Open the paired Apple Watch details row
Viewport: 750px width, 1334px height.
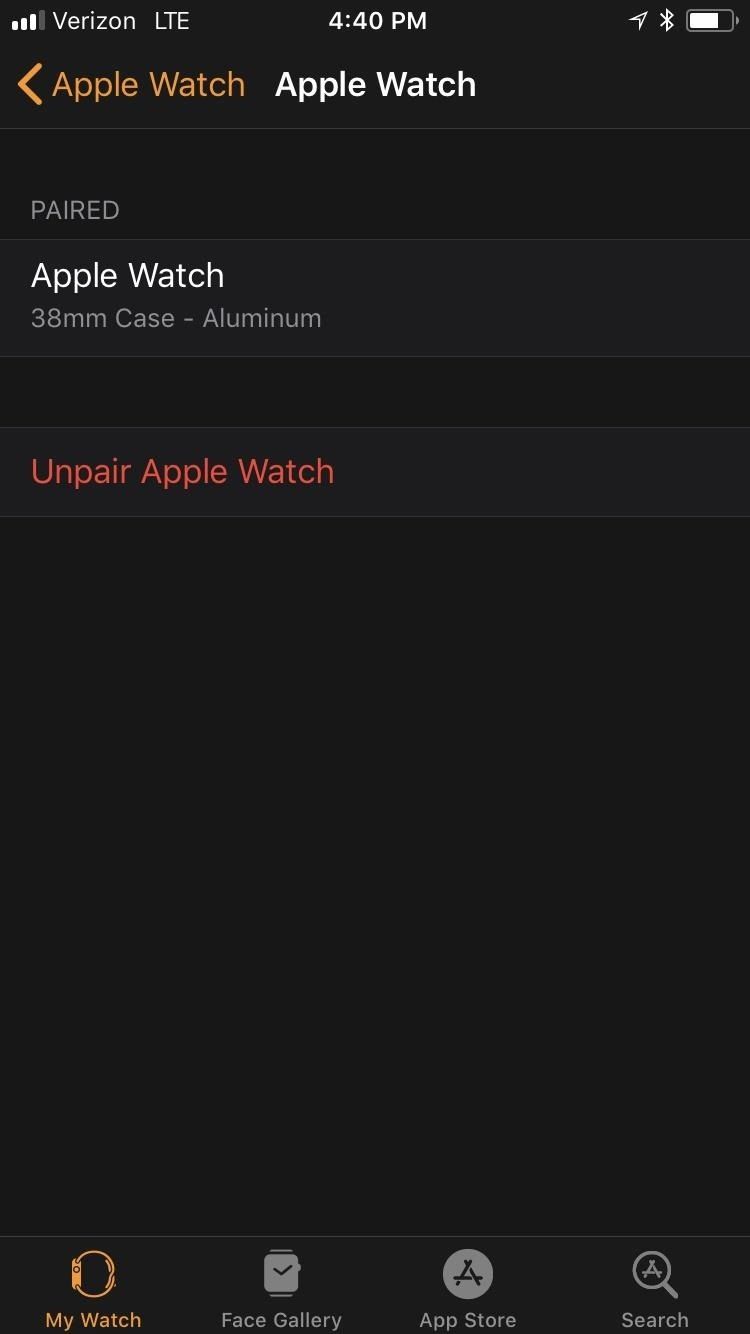click(375, 295)
